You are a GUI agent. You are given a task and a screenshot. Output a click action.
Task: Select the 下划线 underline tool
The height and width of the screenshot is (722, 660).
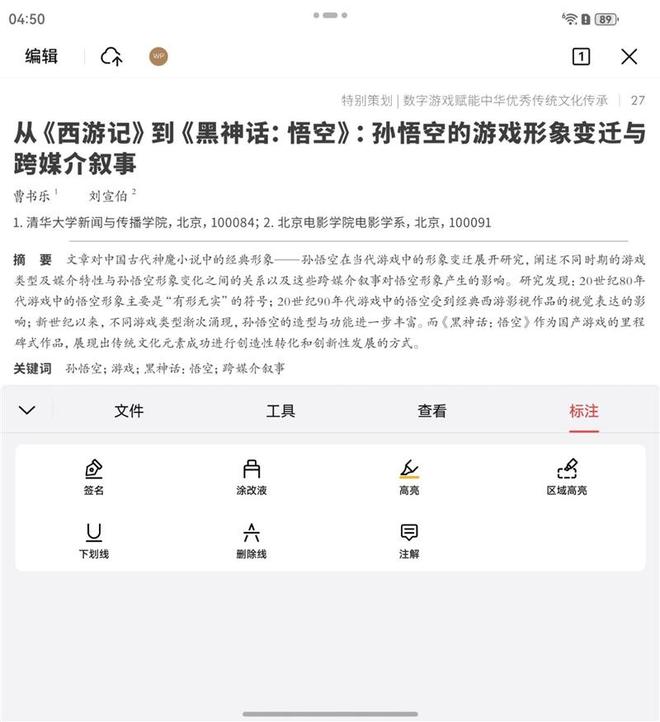(94, 540)
